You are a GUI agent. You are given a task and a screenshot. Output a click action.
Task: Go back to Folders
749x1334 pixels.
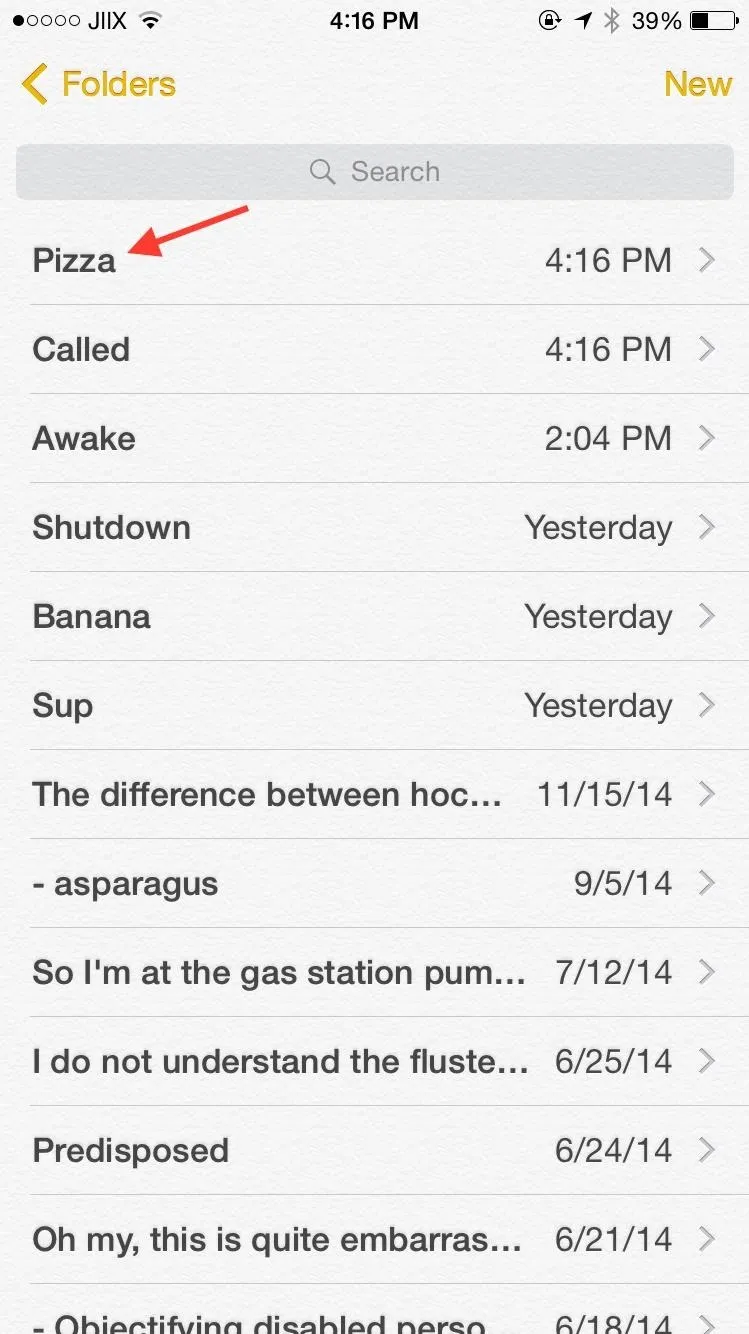pyautogui.click(x=98, y=84)
